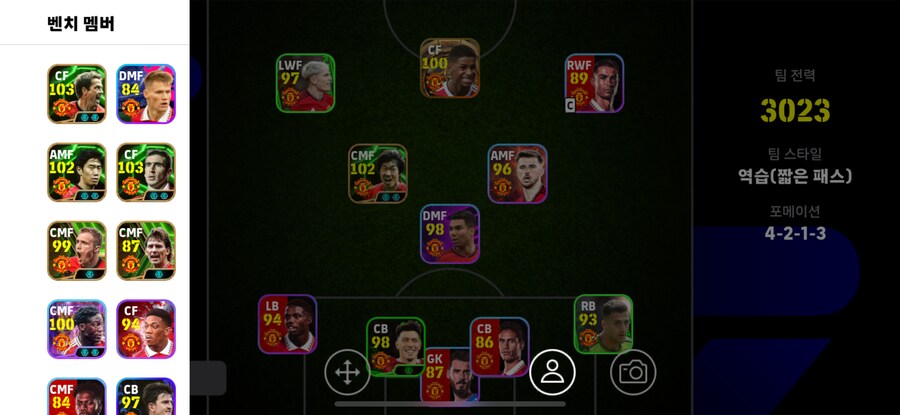The height and width of the screenshot is (415, 900).
Task: Tap the LB 94 defender card
Action: tap(287, 324)
